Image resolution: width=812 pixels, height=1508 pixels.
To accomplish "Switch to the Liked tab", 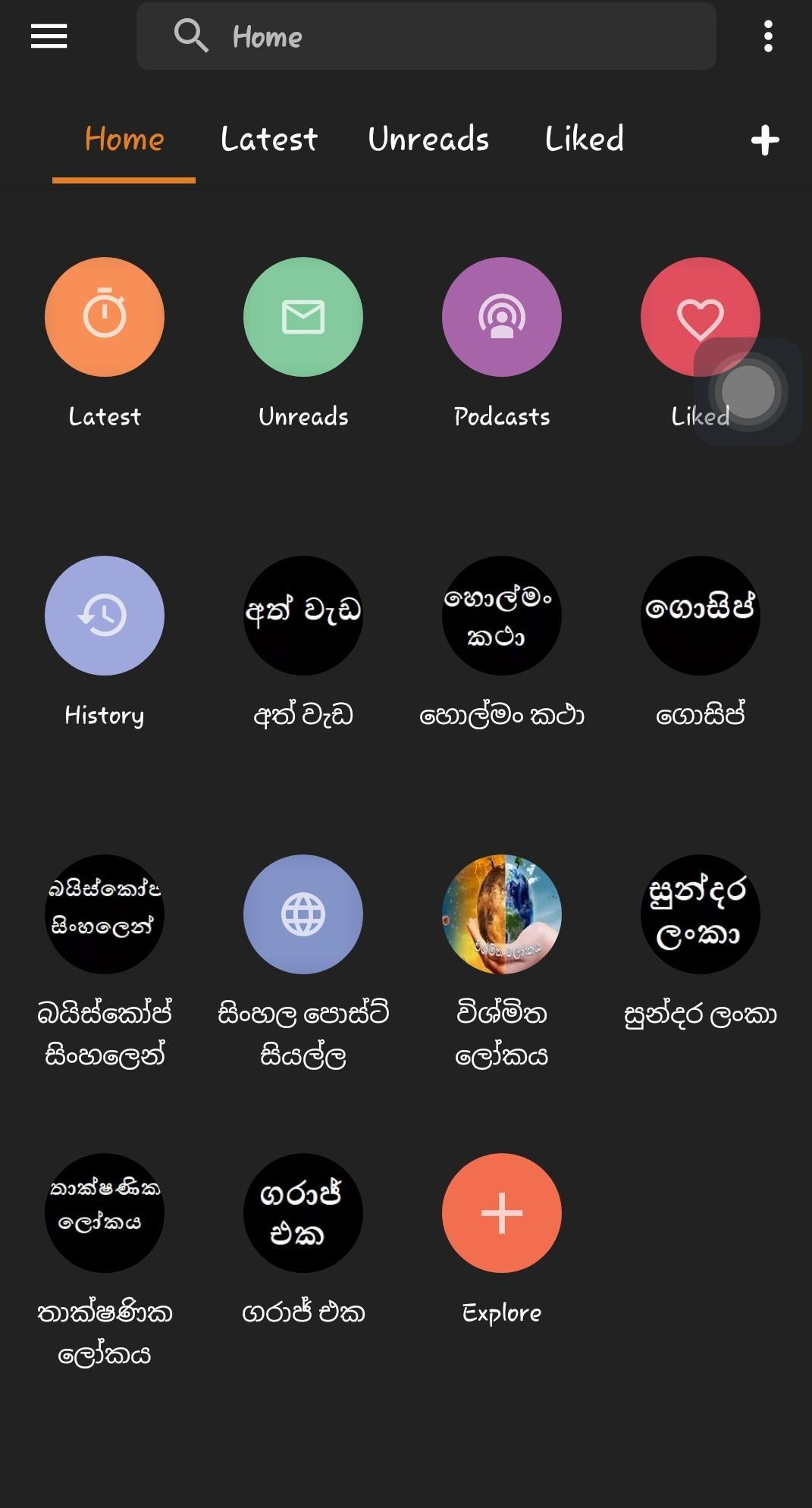I will click(584, 140).
